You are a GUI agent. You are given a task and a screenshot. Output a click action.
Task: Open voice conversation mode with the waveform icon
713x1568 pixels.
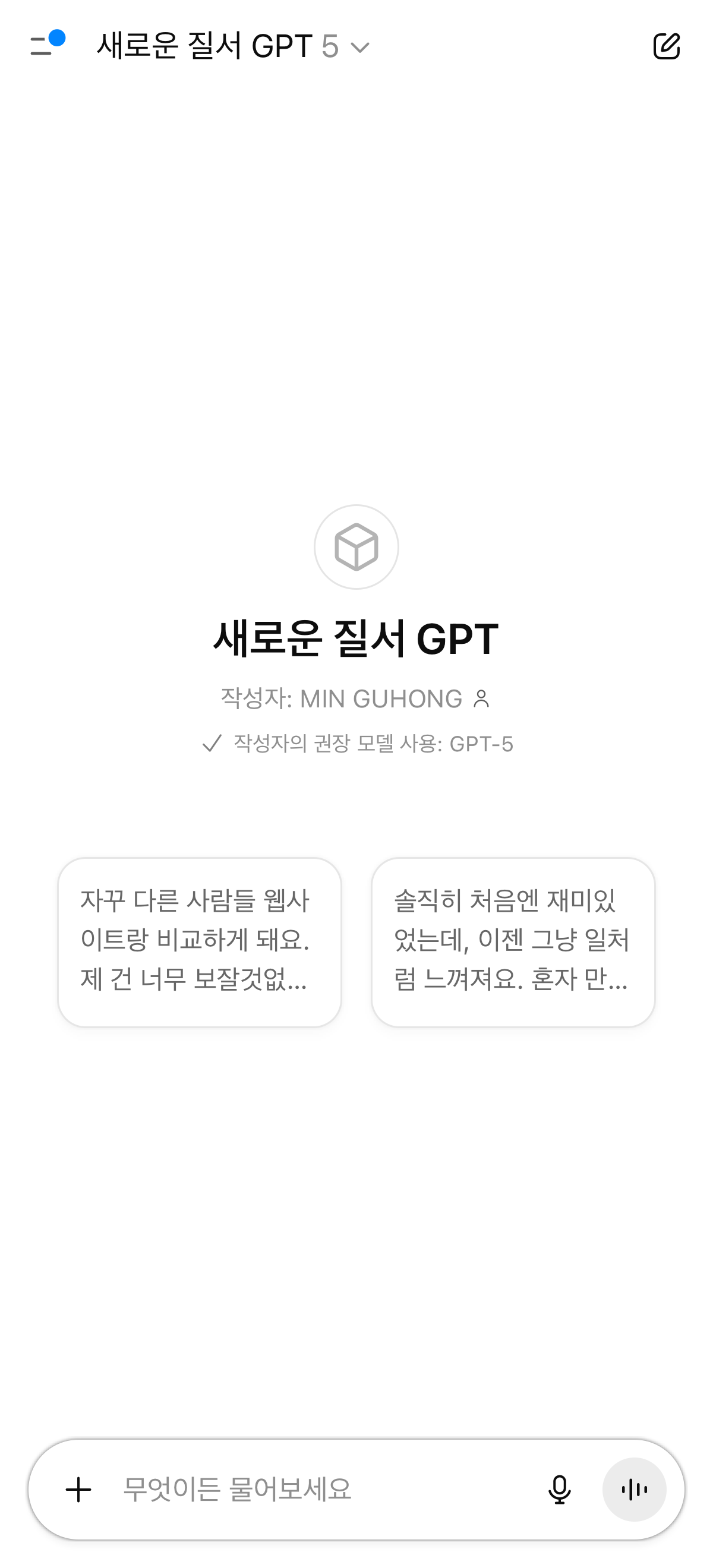635,1490
